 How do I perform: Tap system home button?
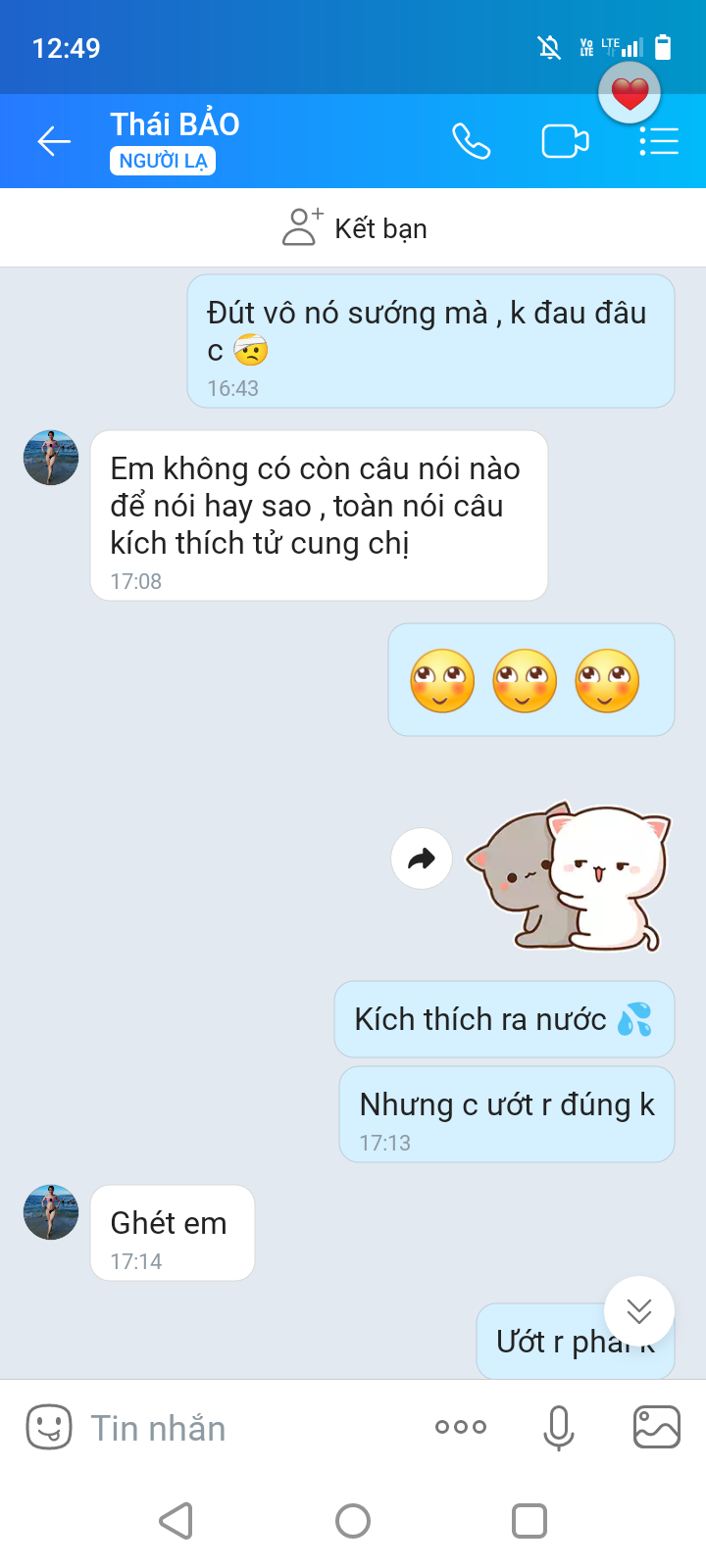353,1521
